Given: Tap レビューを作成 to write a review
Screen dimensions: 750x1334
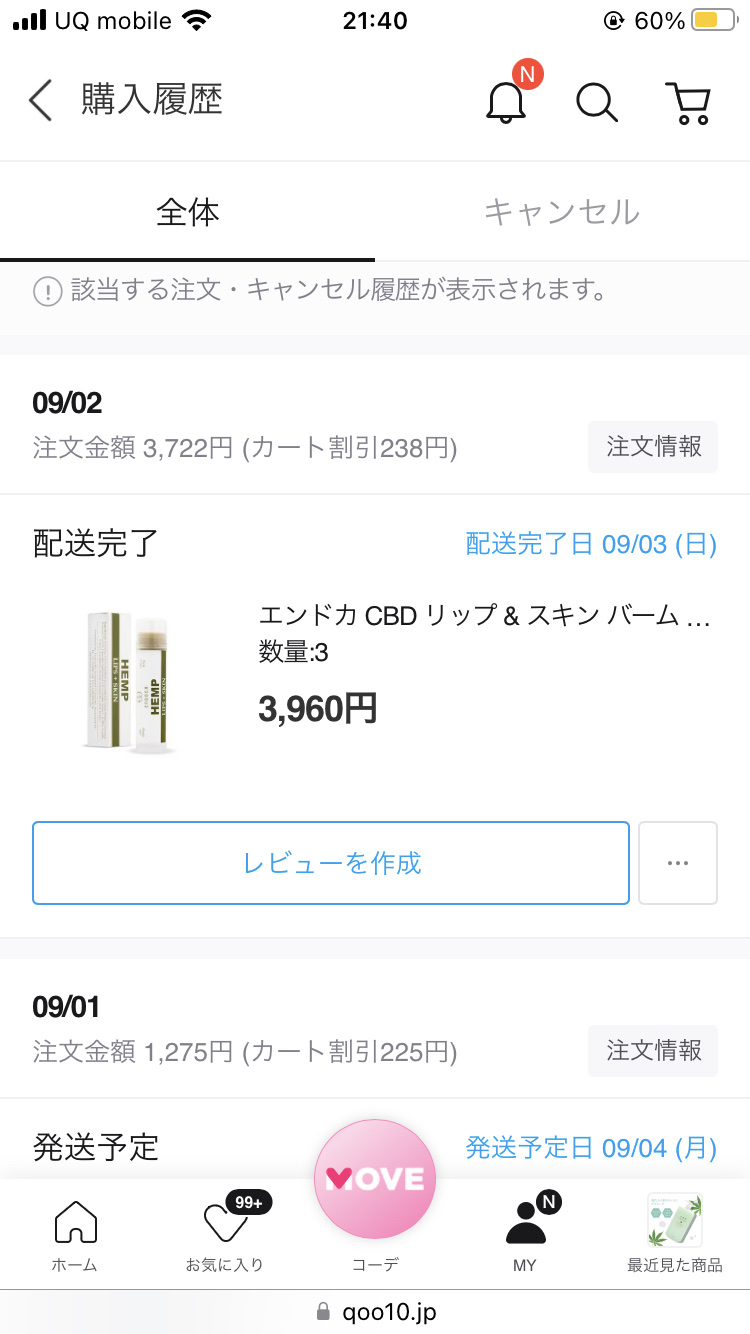Looking at the screenshot, I should tap(331, 863).
